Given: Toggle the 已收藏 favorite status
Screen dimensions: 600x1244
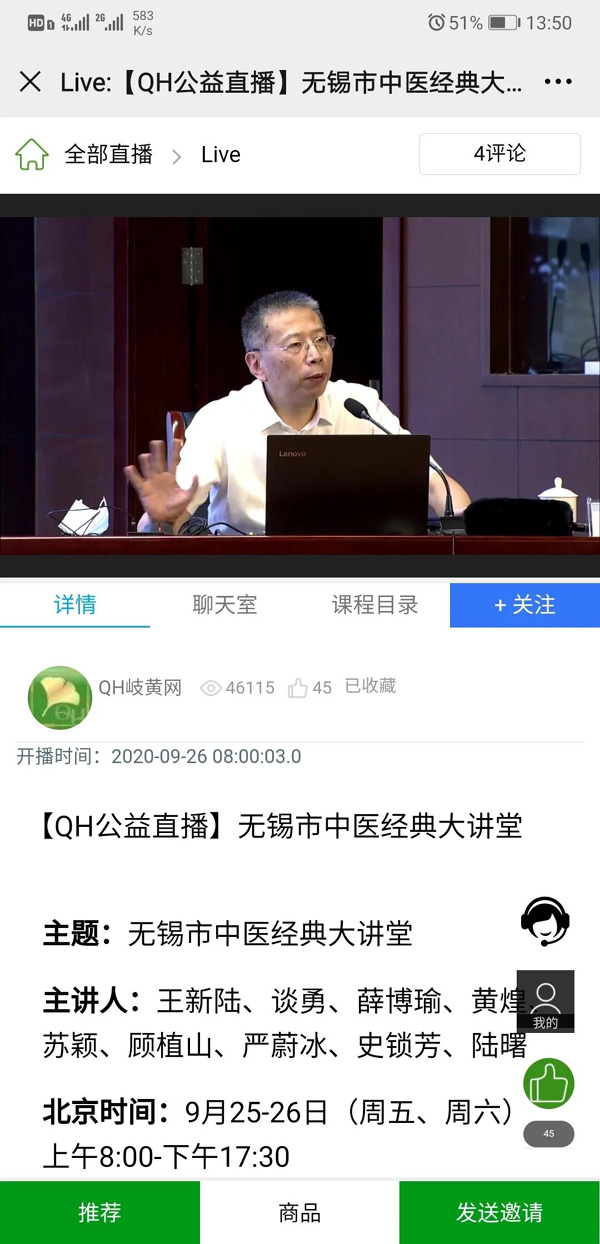Looking at the screenshot, I should click(x=370, y=686).
